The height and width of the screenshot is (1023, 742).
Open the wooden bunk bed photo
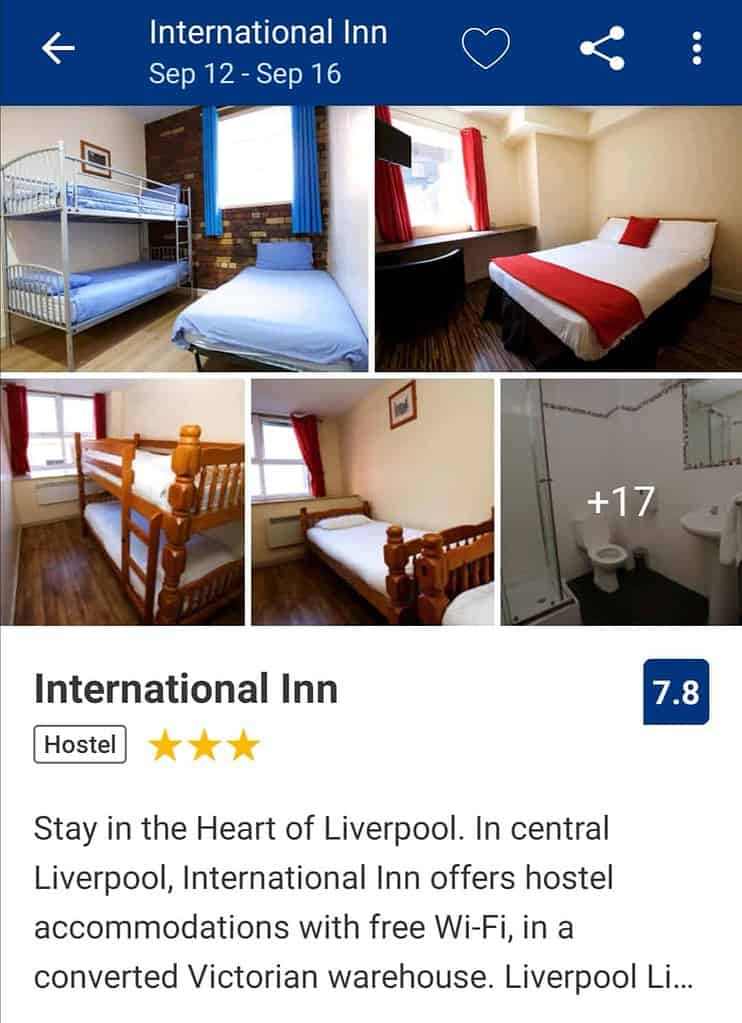(122, 502)
